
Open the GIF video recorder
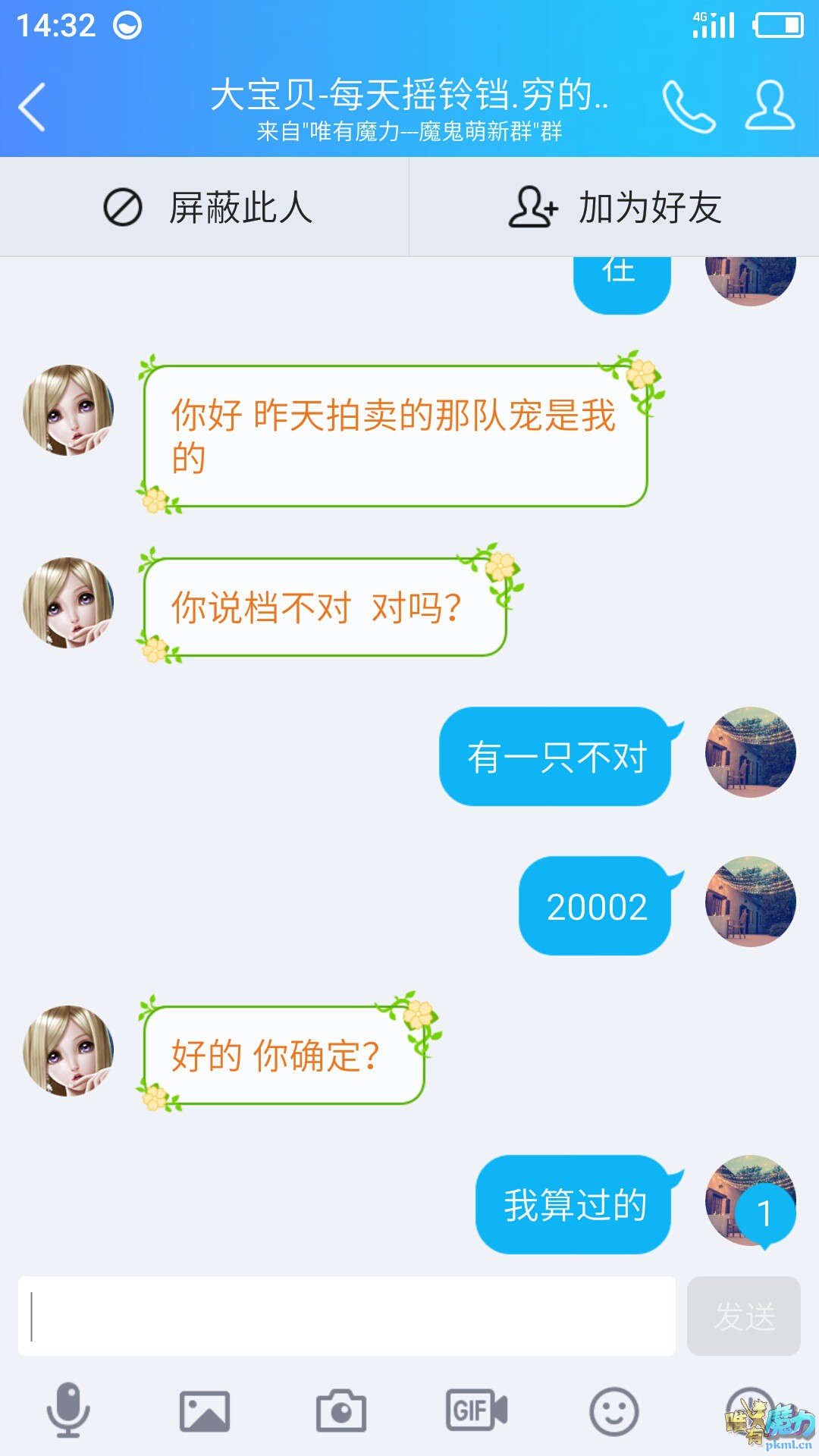[x=477, y=1410]
